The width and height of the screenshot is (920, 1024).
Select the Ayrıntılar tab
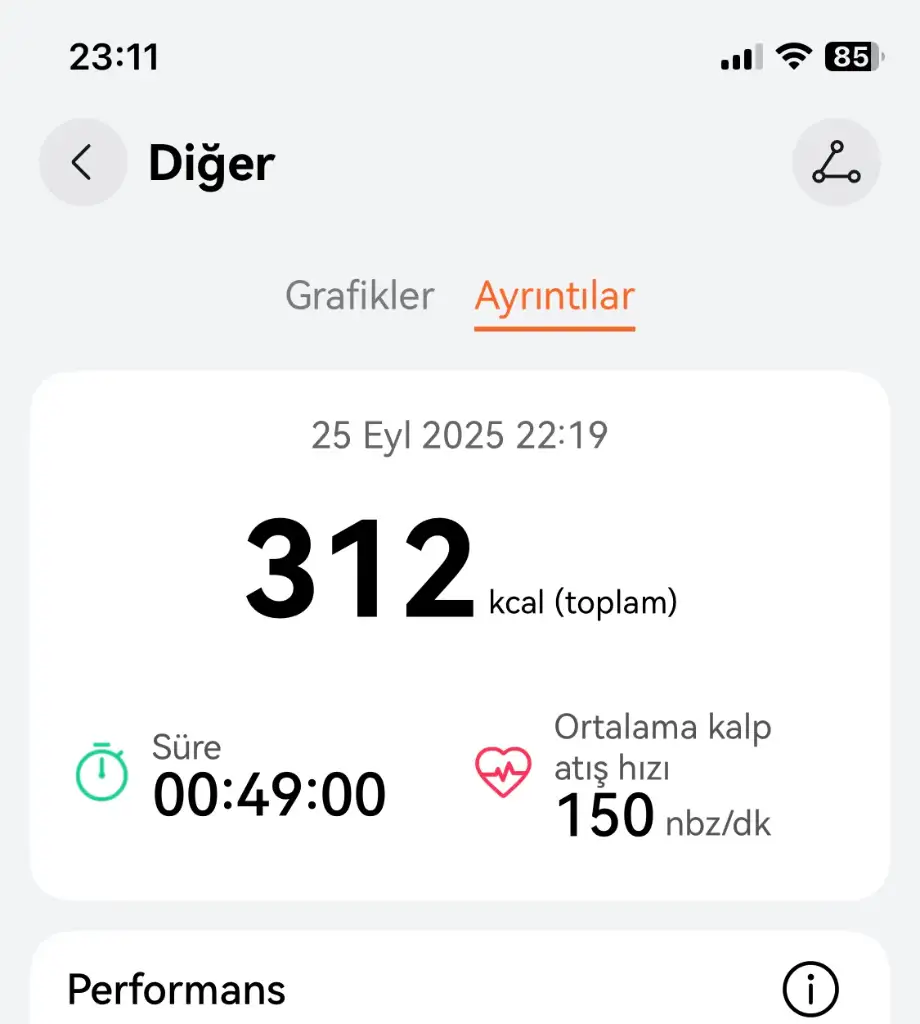[554, 297]
